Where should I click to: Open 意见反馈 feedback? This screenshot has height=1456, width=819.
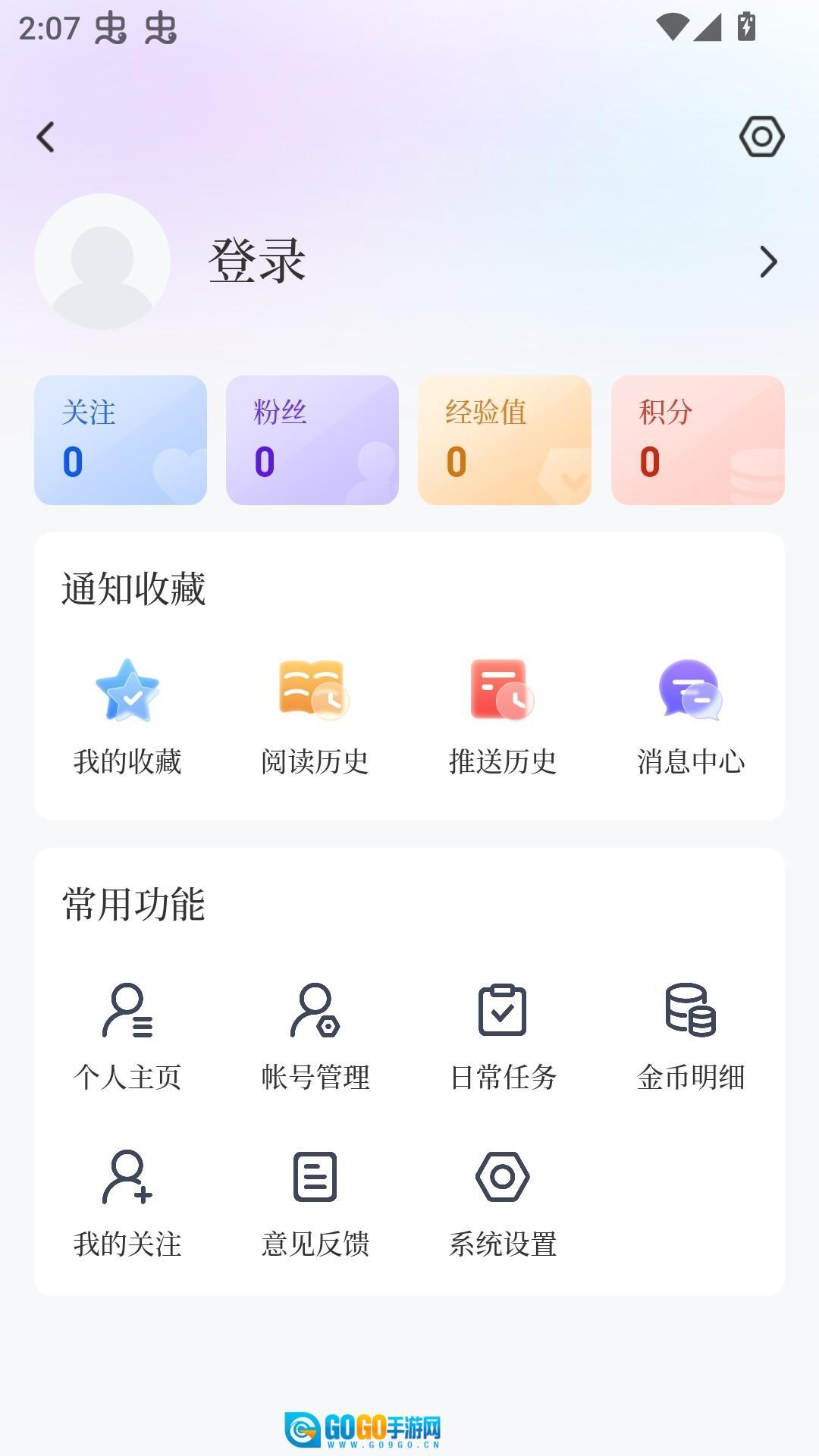click(x=315, y=1202)
